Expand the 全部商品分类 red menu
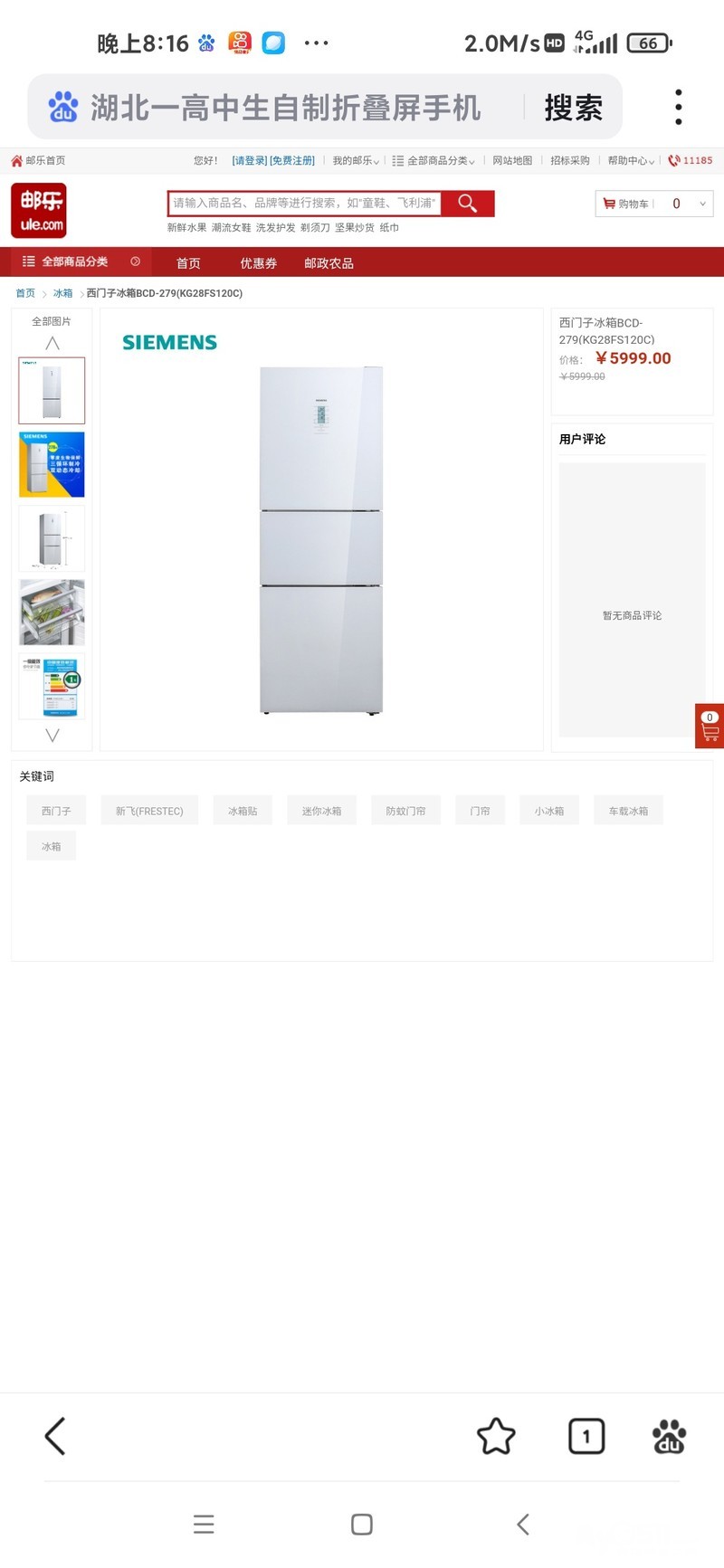 (81, 261)
